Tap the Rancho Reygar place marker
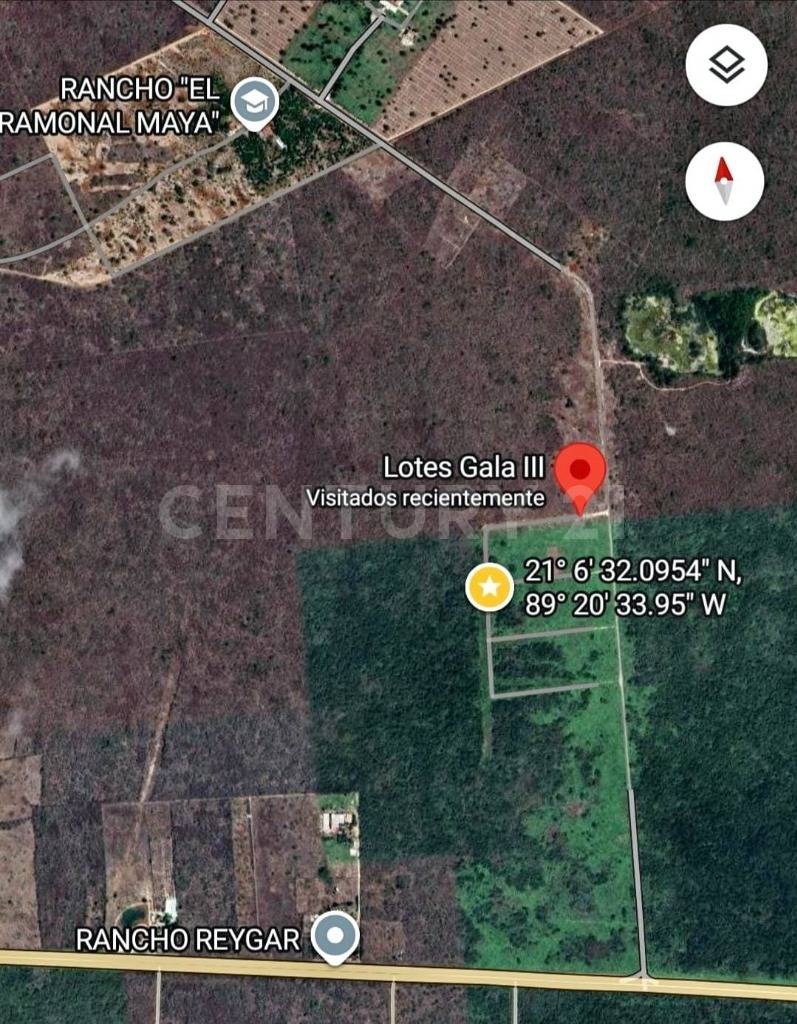 tap(335, 936)
